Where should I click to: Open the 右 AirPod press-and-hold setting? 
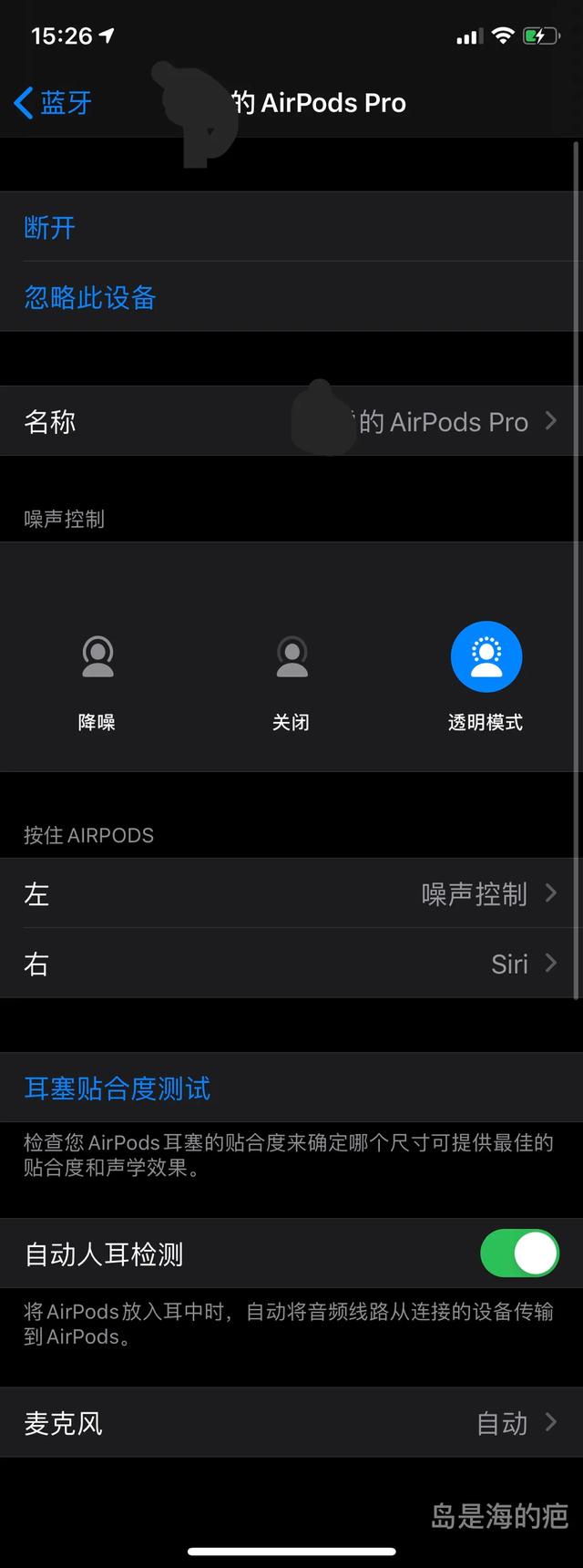(291, 964)
